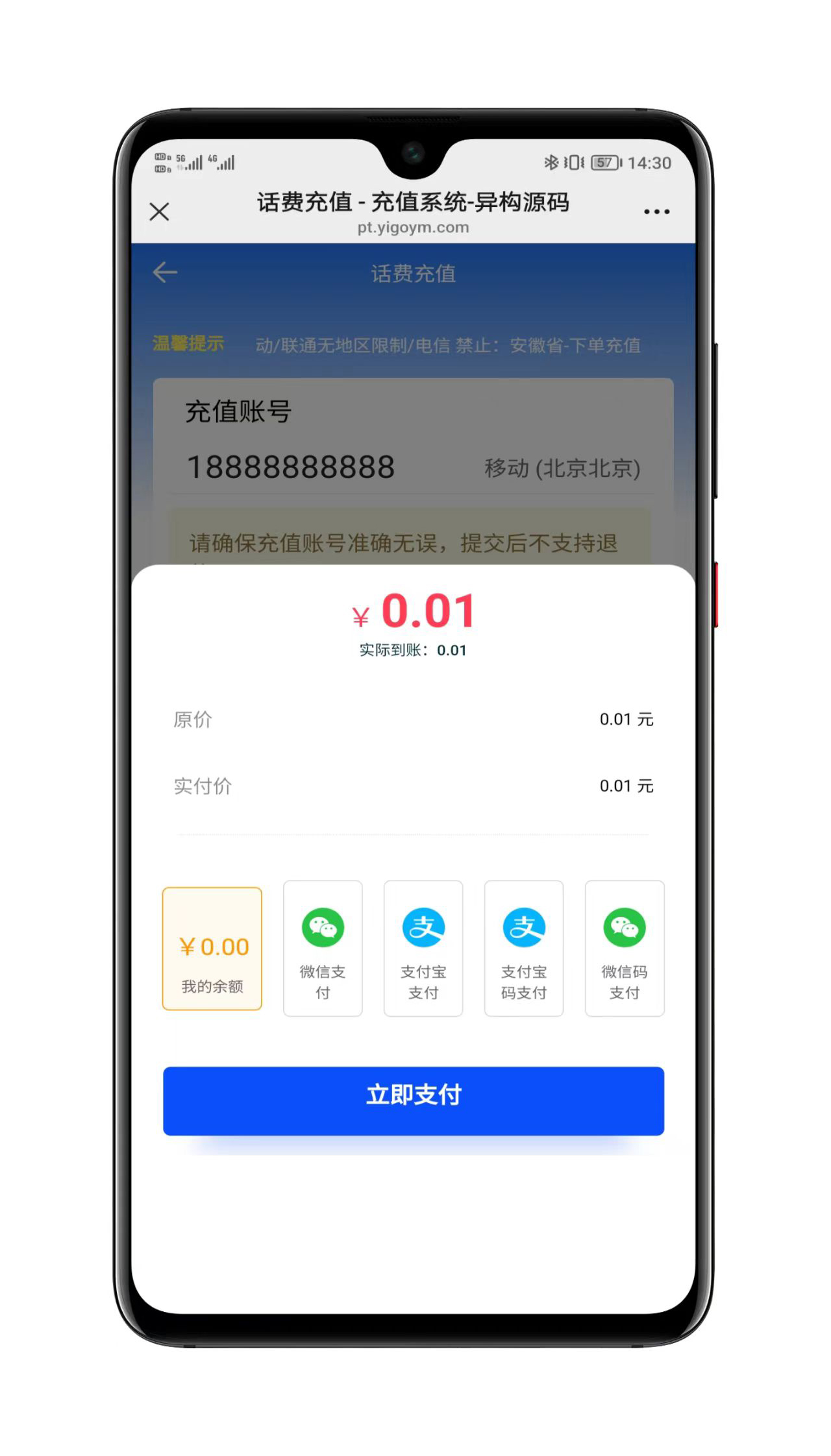Image resolution: width=831 pixels, height=1456 pixels.
Task: Select 我的余额 balance payment
Action: (212, 948)
